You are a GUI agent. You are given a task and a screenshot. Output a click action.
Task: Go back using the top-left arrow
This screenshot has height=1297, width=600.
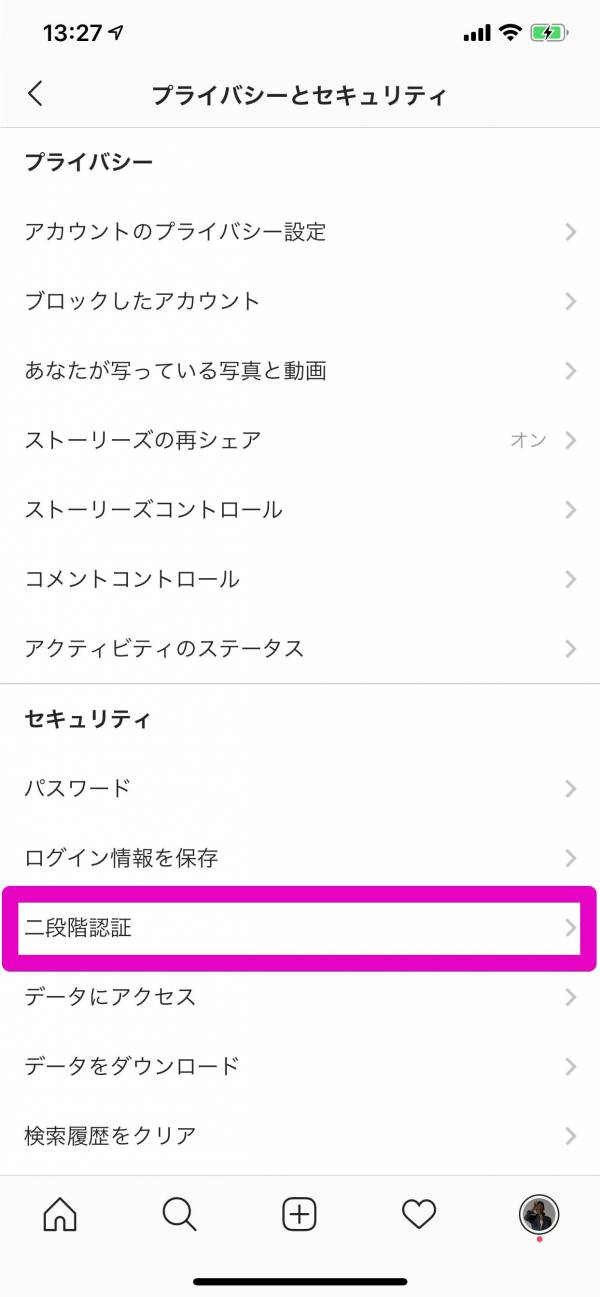coord(36,94)
